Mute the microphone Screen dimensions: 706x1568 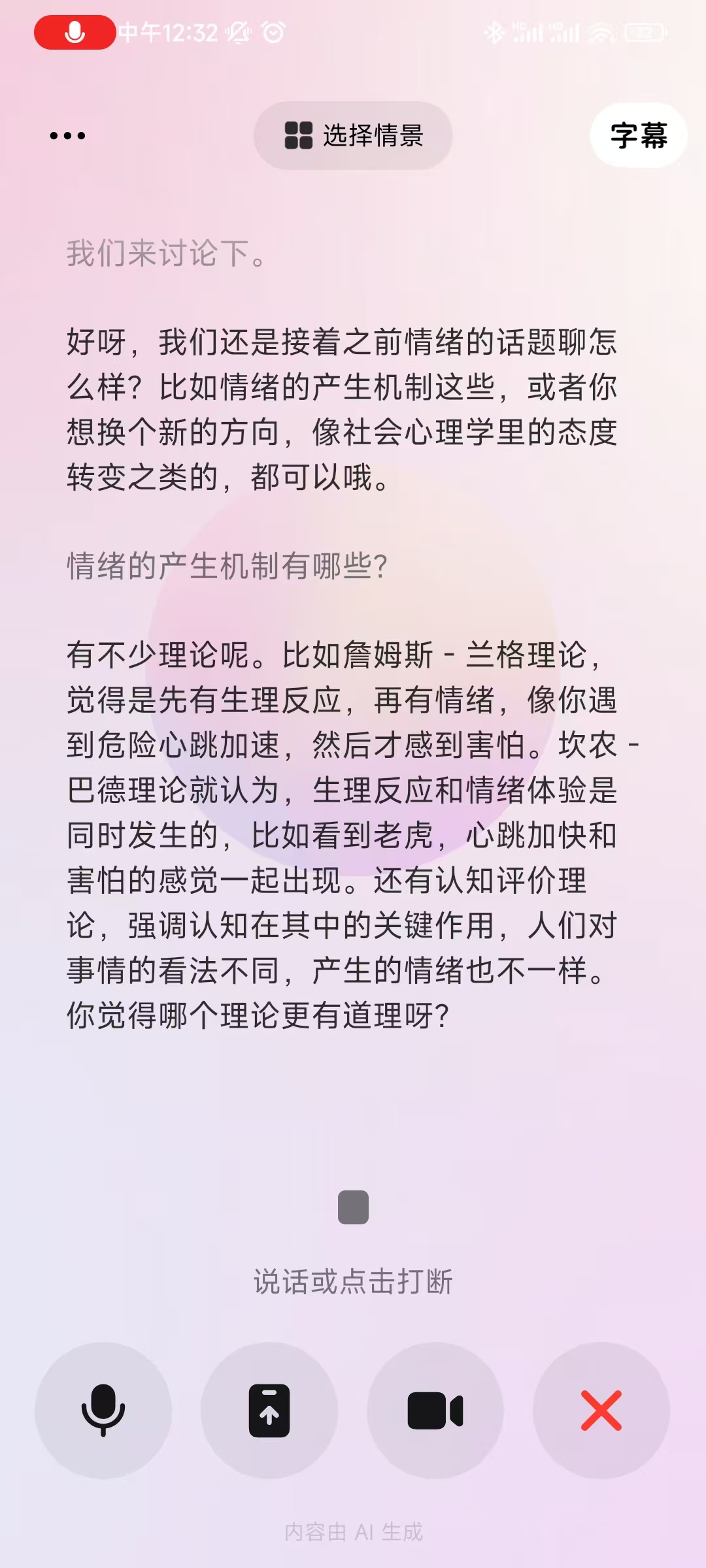pyautogui.click(x=103, y=1411)
